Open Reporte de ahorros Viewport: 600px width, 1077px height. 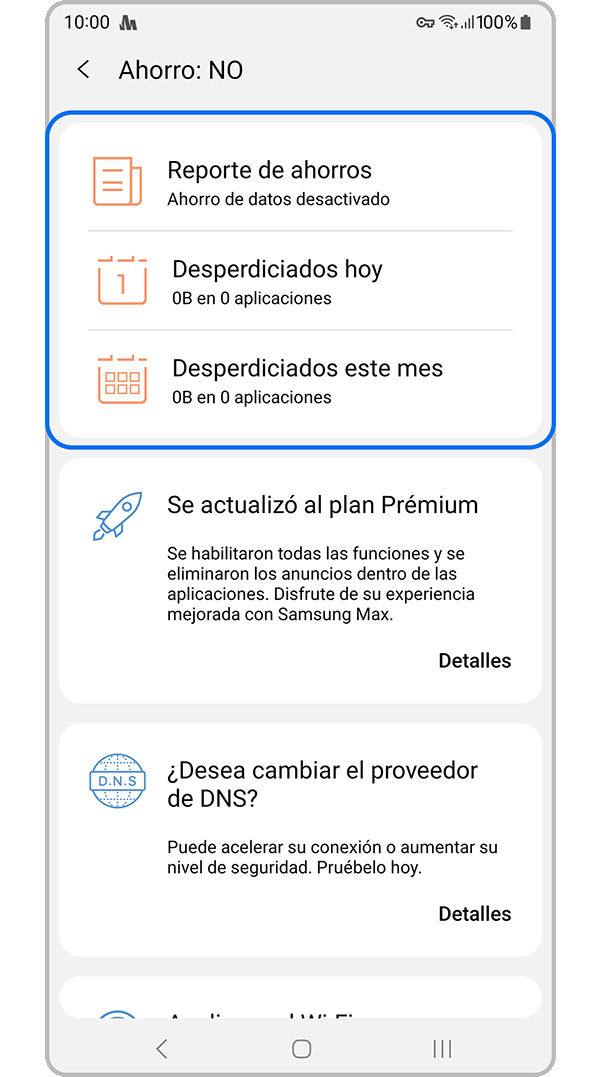[x=300, y=182]
